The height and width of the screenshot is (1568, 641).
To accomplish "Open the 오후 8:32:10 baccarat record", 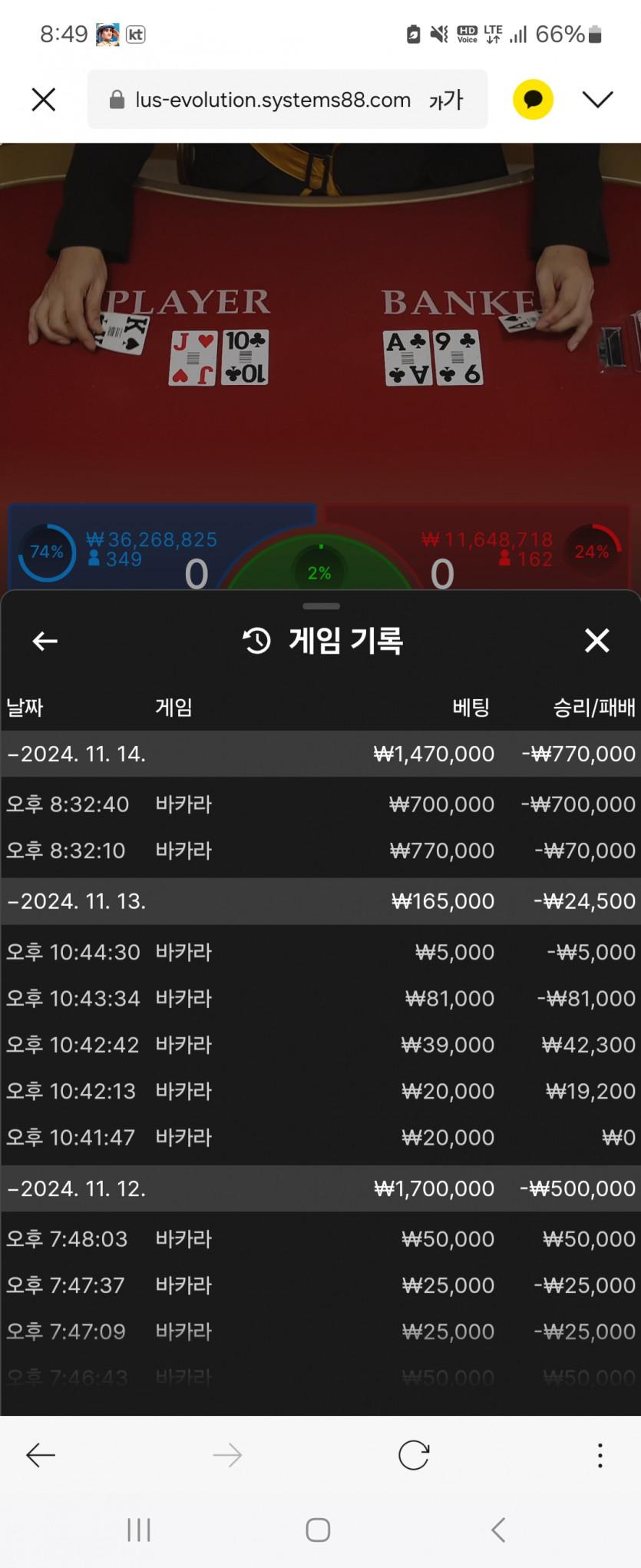I will (320, 850).
